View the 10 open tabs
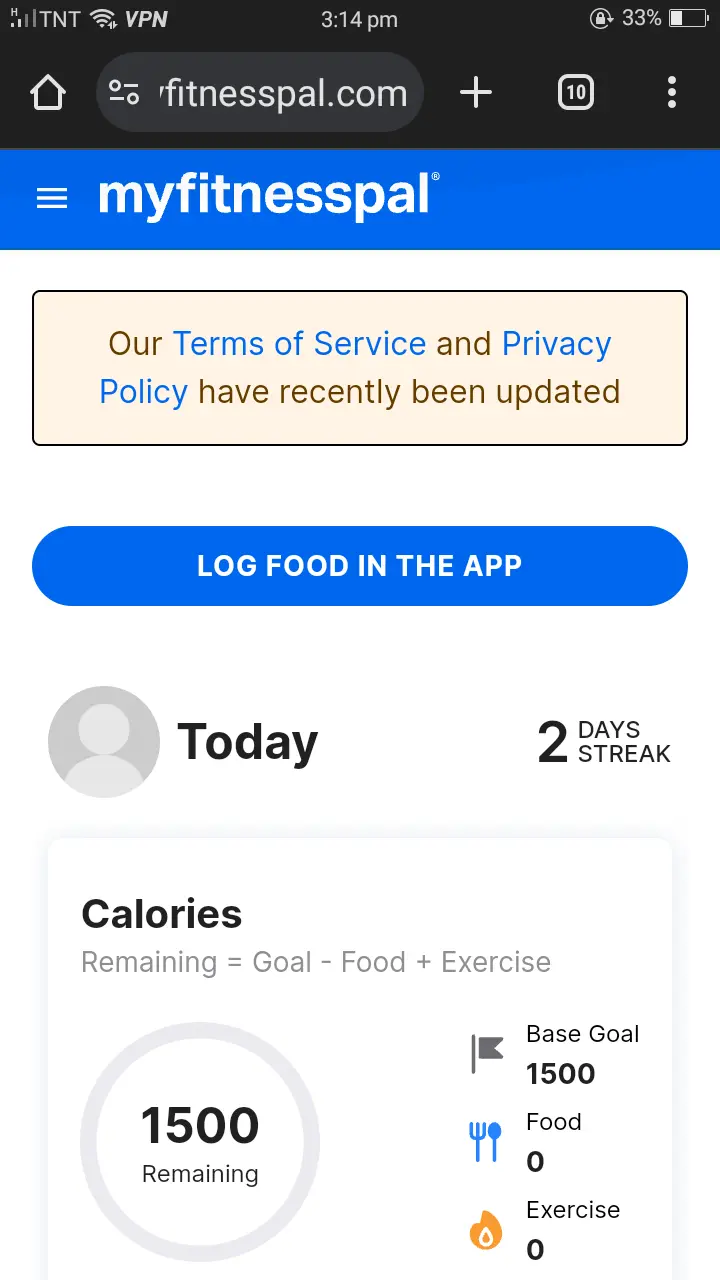The width and height of the screenshot is (720, 1280). click(x=575, y=93)
